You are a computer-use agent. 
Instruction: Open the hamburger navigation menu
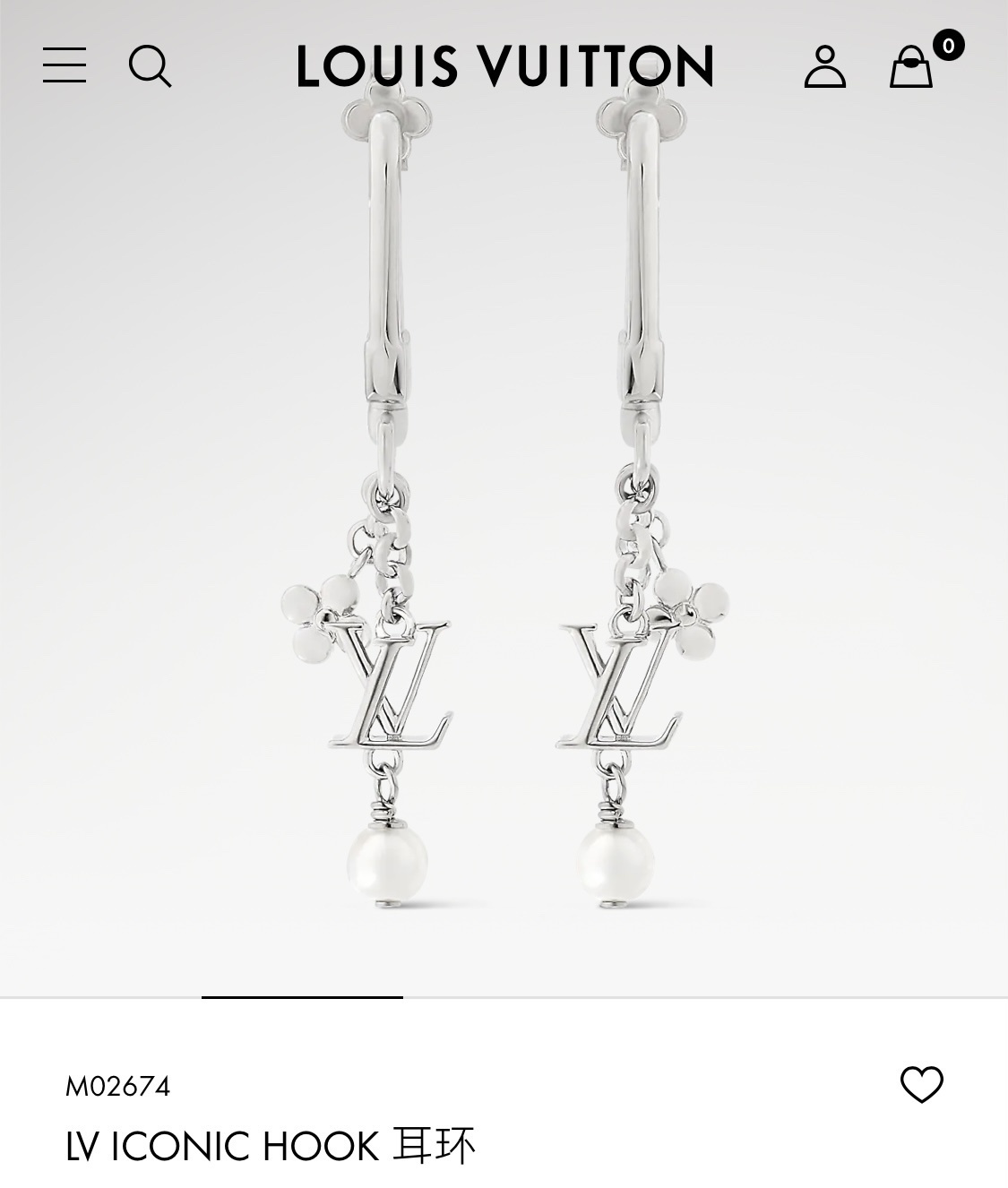(x=65, y=65)
